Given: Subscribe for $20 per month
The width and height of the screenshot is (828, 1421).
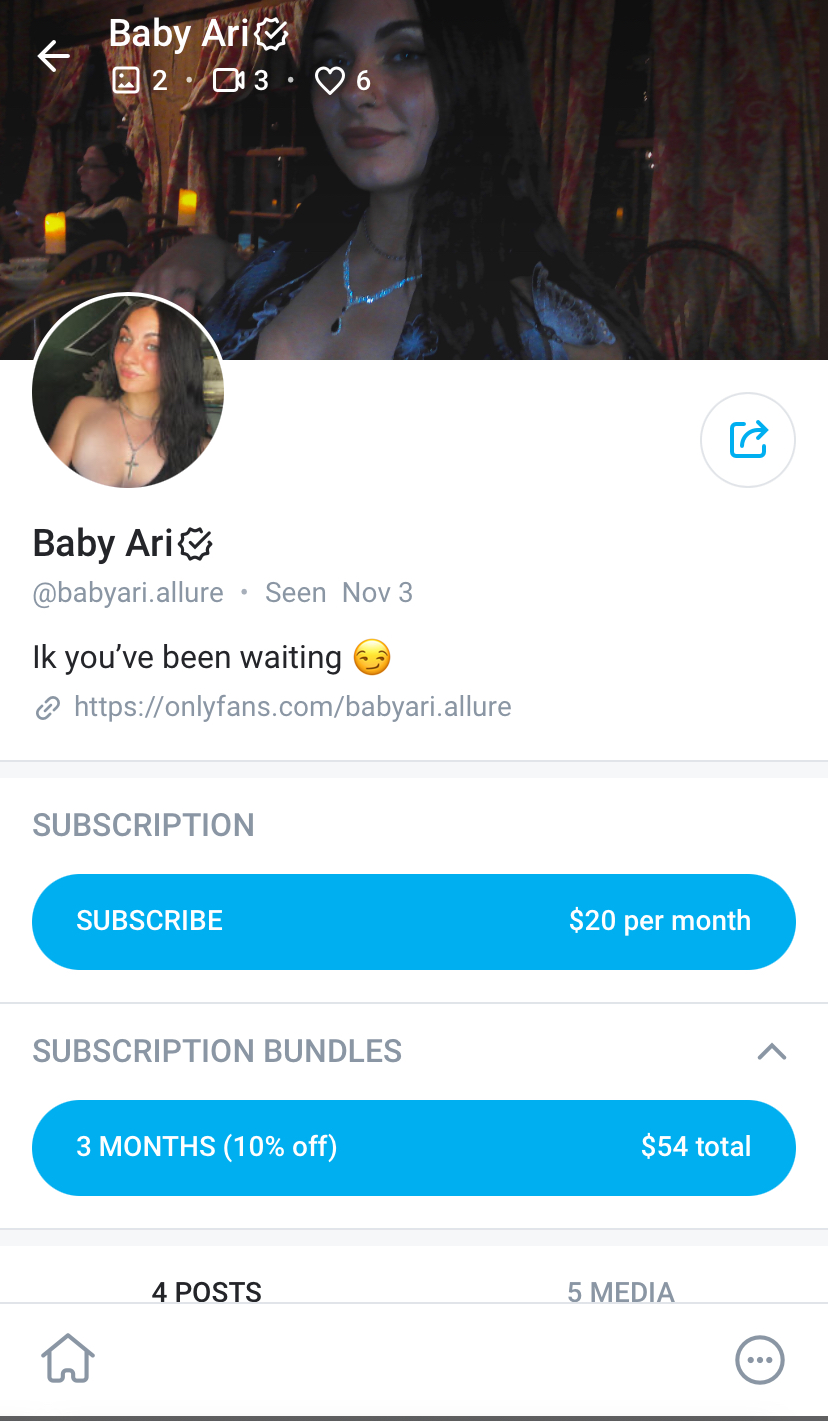Looking at the screenshot, I should (x=413, y=921).
